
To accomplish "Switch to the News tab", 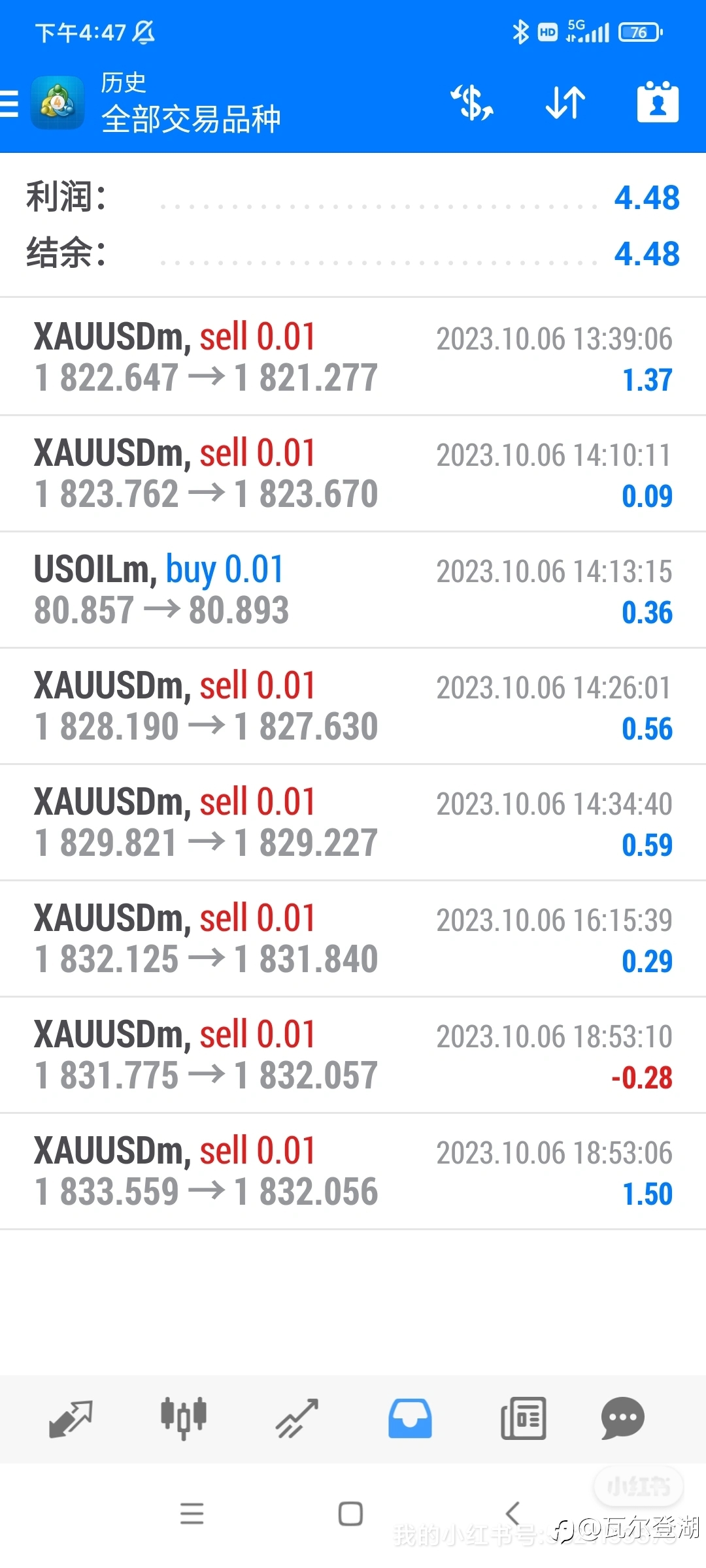I will pyautogui.click(x=523, y=1419).
